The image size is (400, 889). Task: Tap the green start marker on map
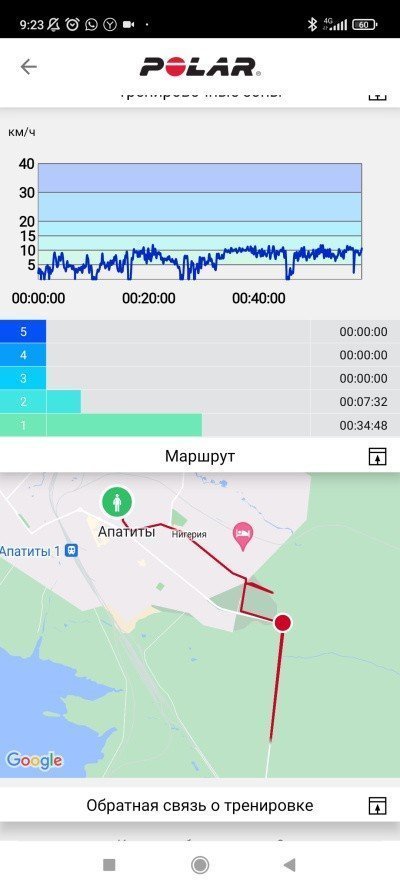pos(117,502)
